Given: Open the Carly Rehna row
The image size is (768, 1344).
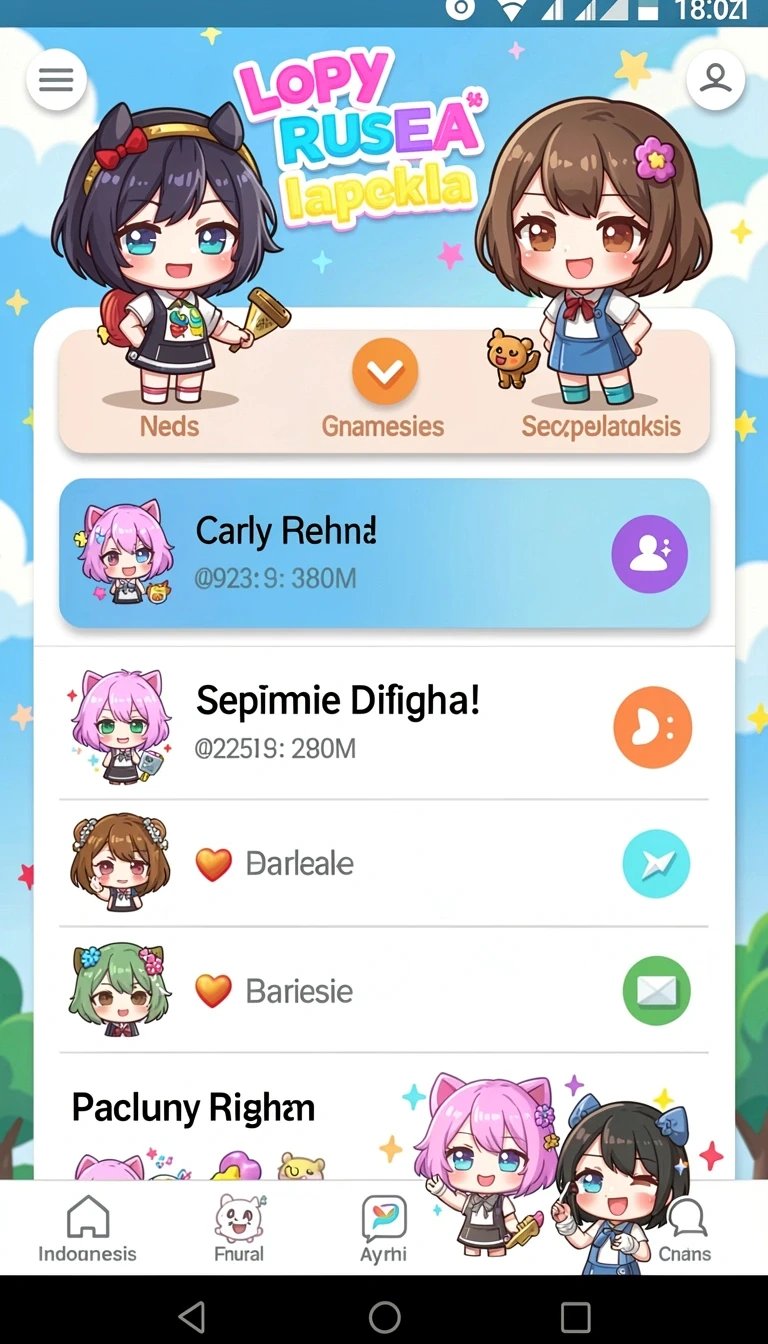Looking at the screenshot, I should point(385,553).
